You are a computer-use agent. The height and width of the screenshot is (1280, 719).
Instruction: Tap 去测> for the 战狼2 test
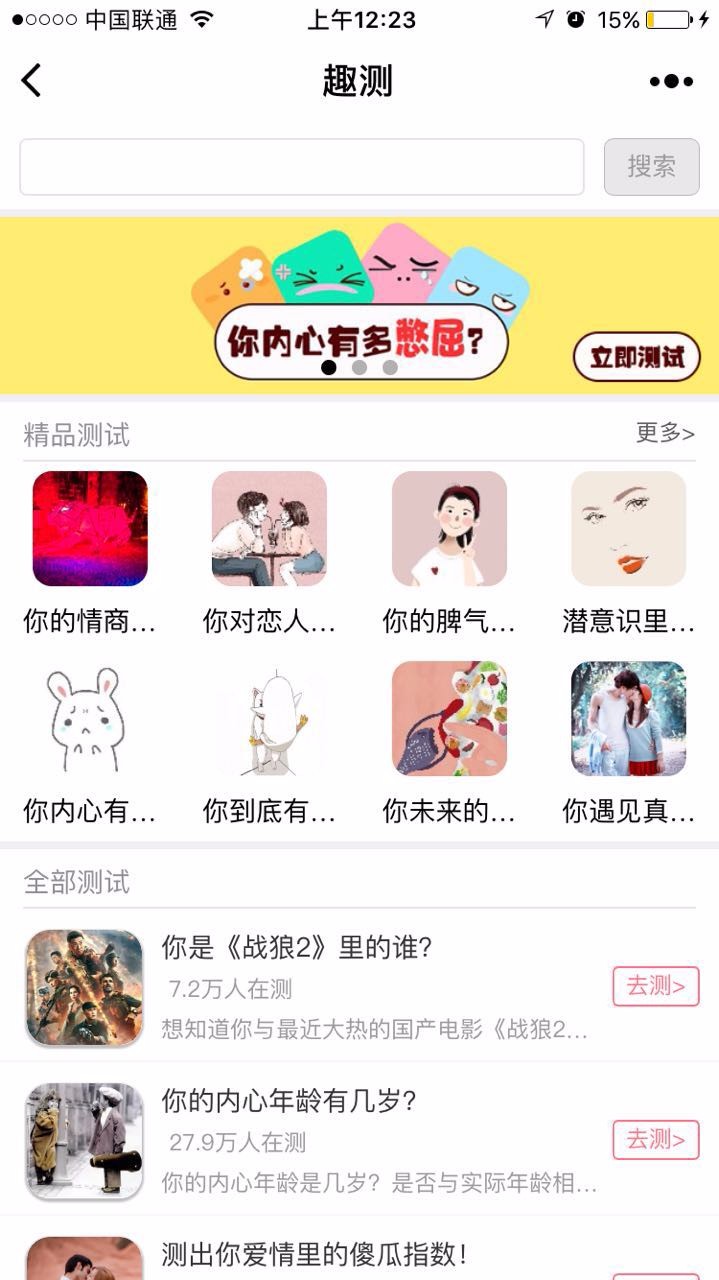pos(656,986)
